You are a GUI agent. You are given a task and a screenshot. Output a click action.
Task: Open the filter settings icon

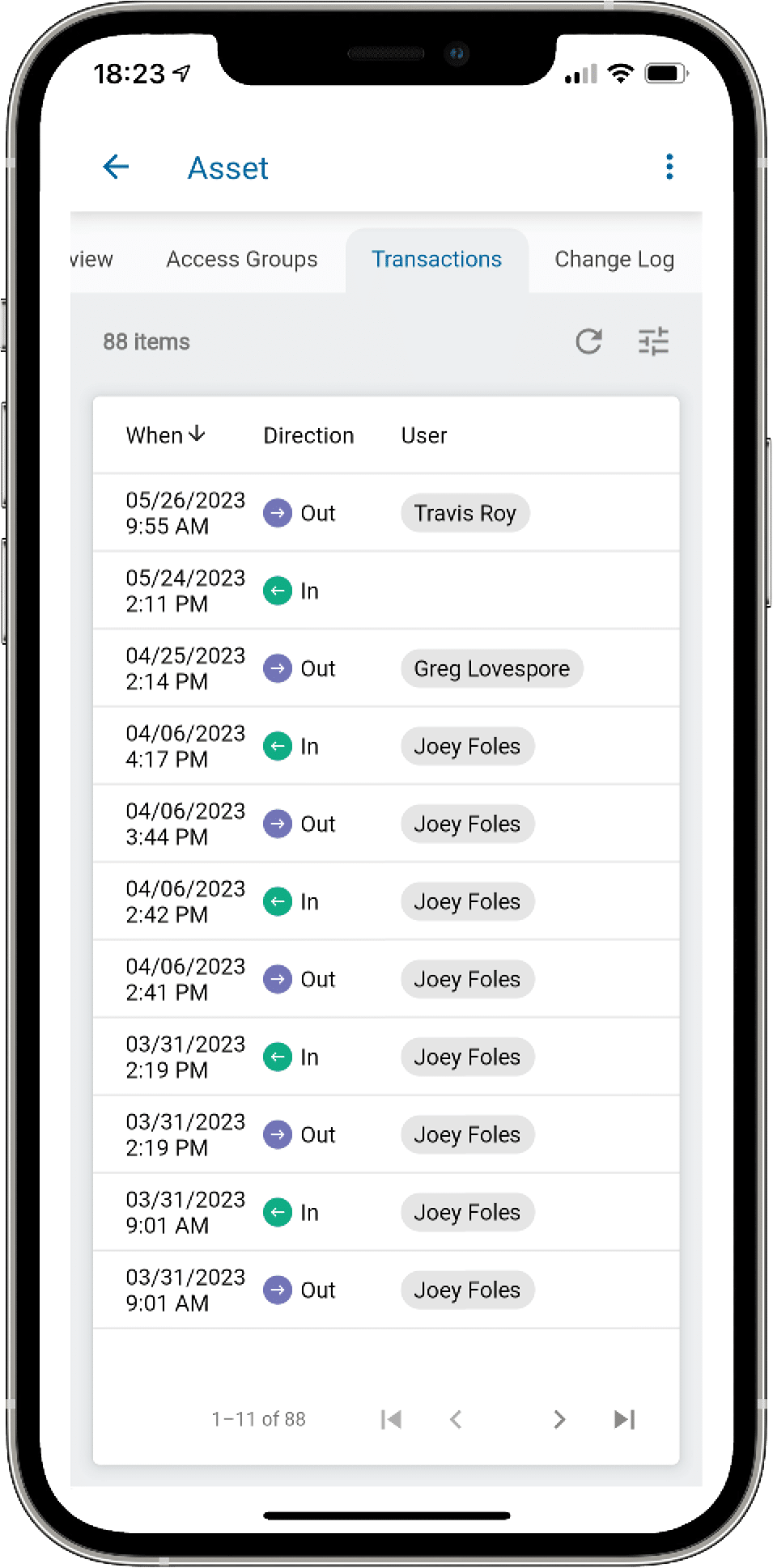653,341
